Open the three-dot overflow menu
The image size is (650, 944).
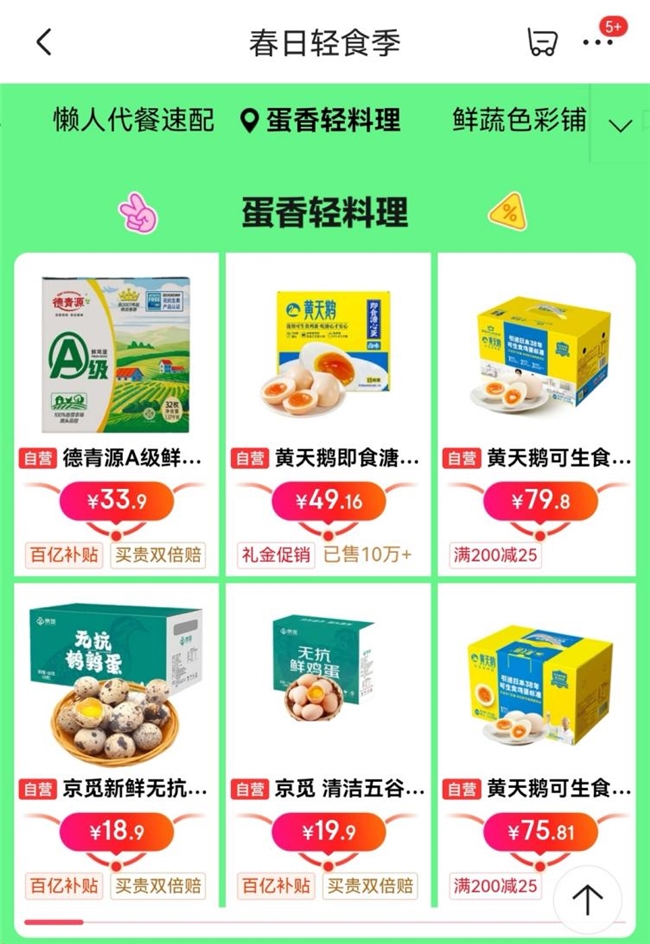pyautogui.click(x=598, y=42)
